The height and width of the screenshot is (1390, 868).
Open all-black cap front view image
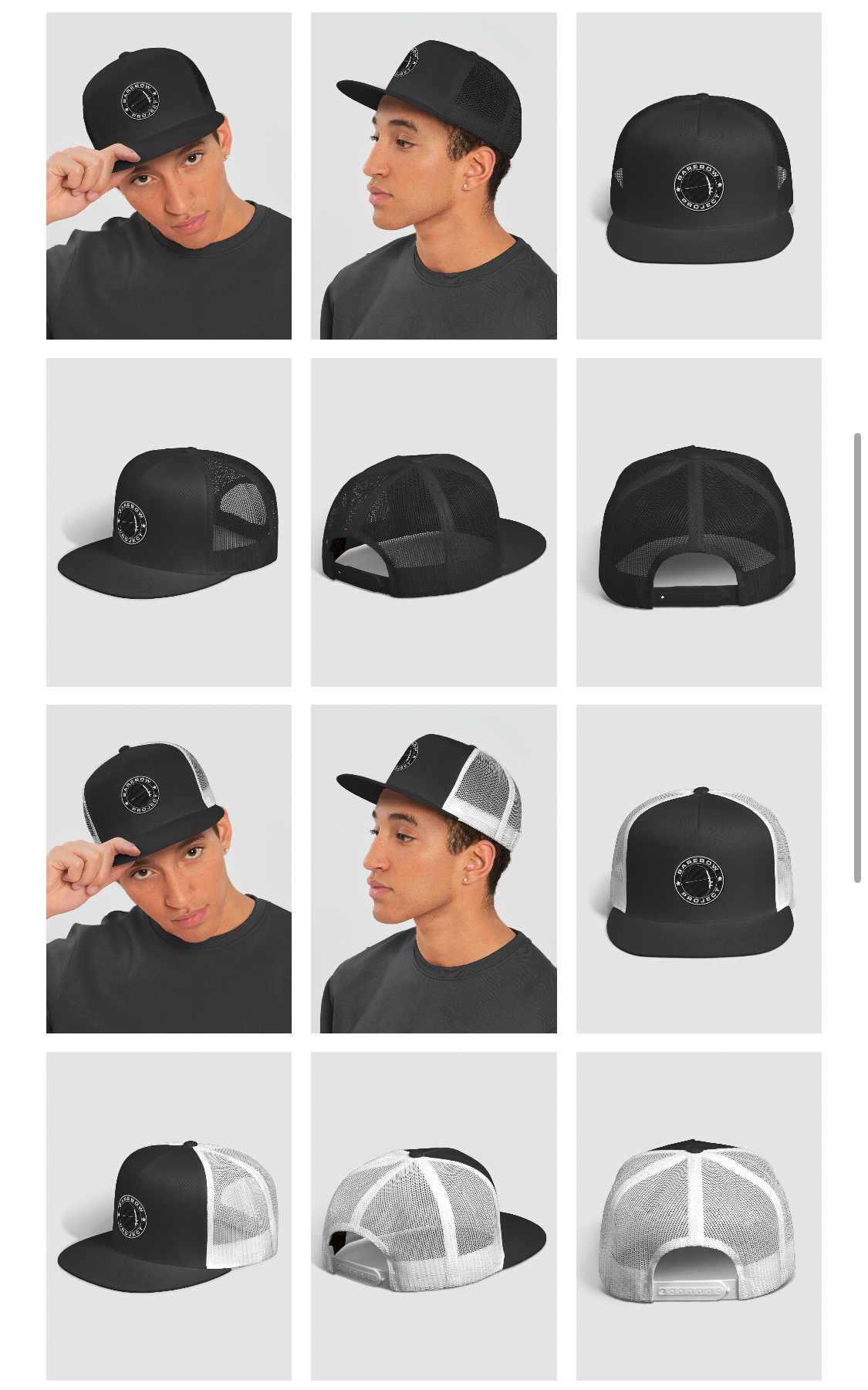pos(698,175)
